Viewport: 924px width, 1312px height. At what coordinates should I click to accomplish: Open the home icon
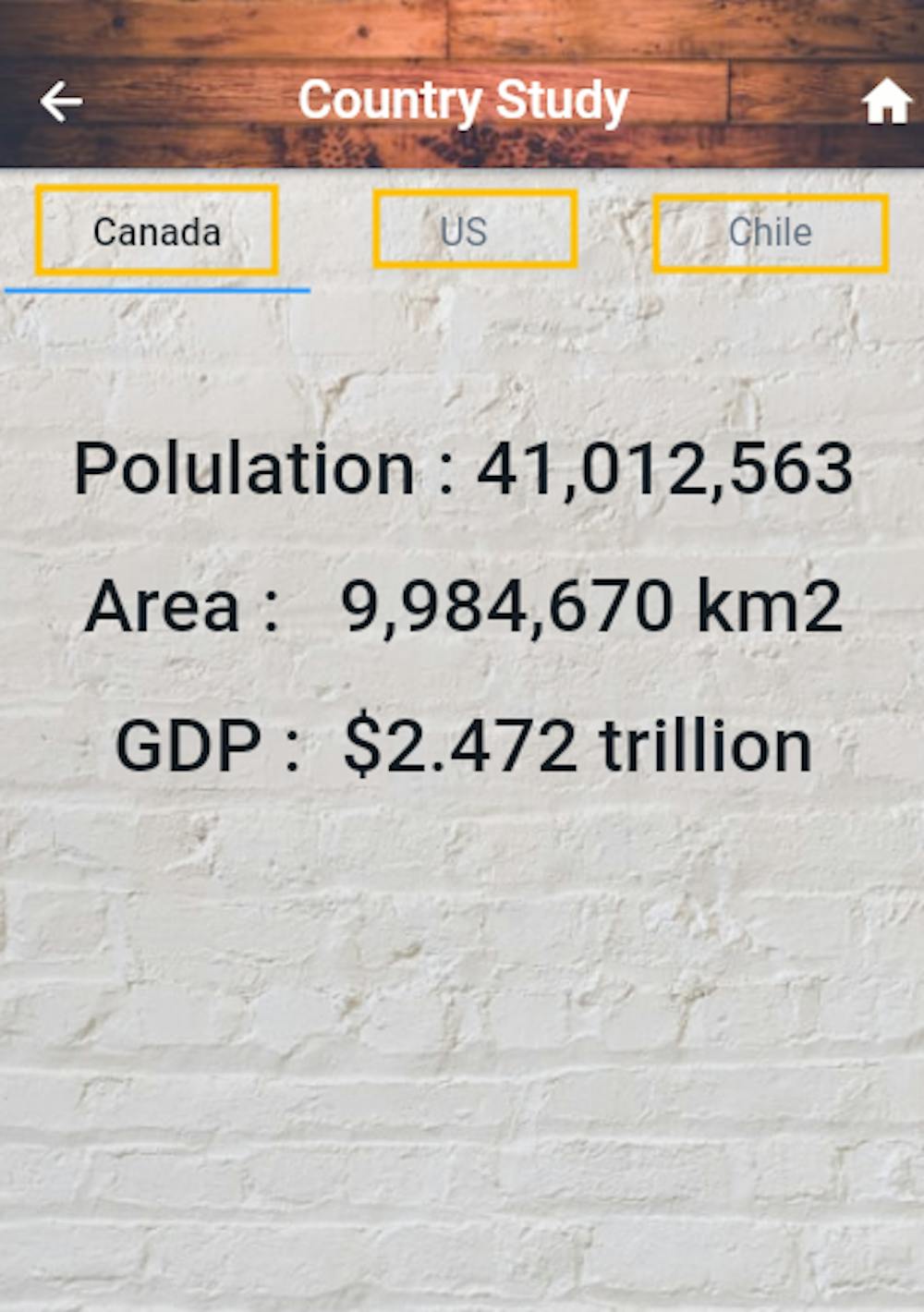point(885,102)
